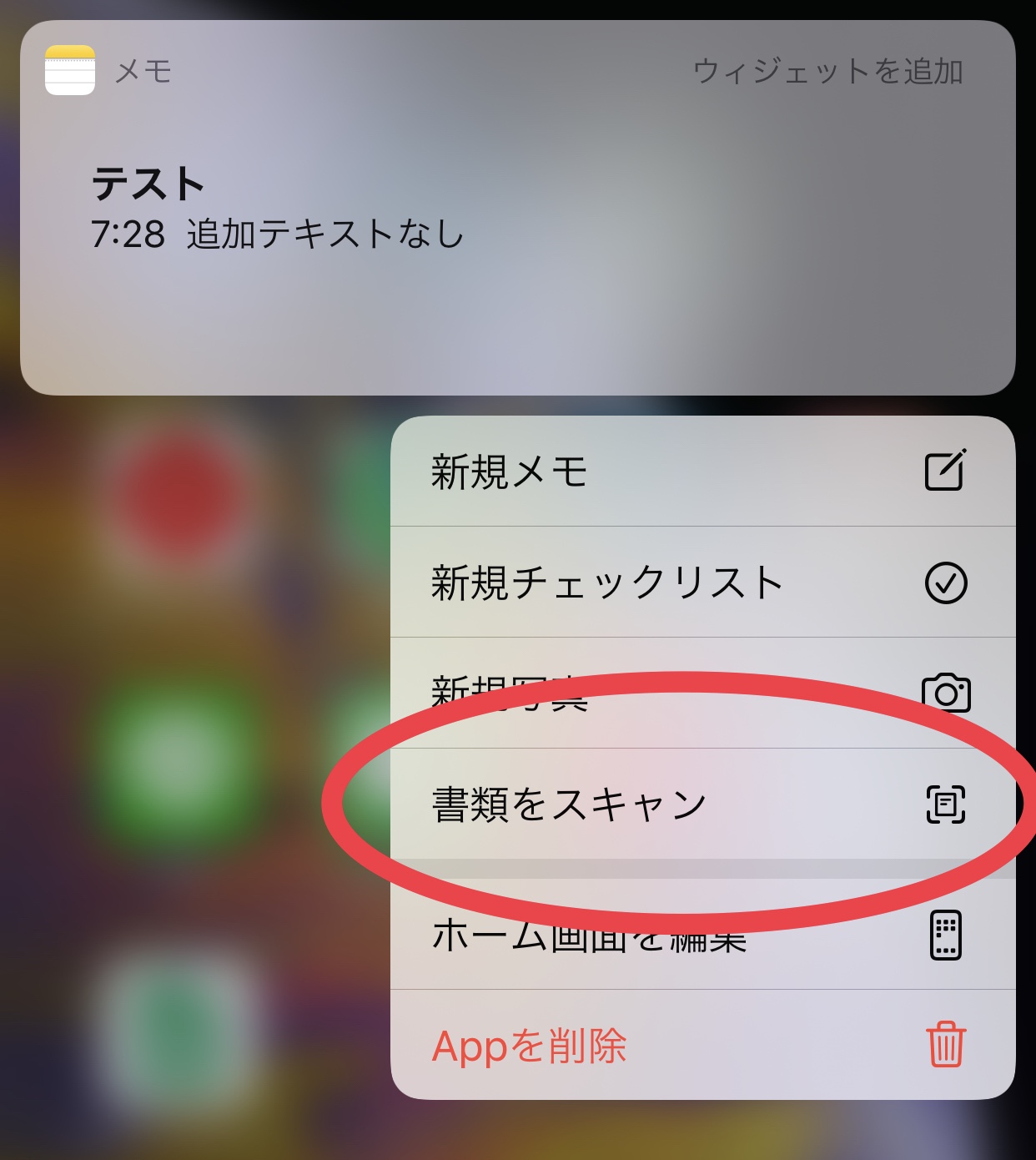Open the テスト note preview
Screen dimensions: 1036x1160
tap(275, 209)
